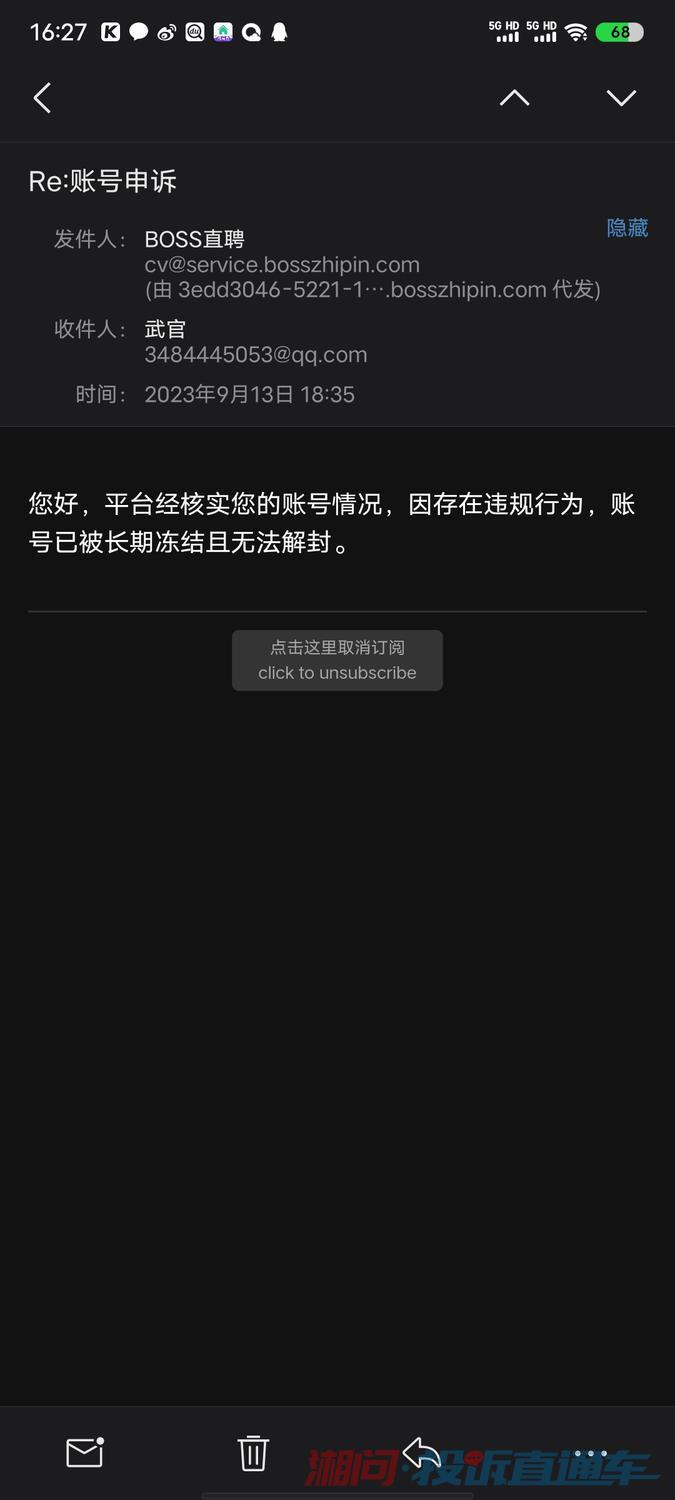Open the more options menu
Image resolution: width=675 pixels, height=1500 pixels.
pyautogui.click(x=591, y=1452)
